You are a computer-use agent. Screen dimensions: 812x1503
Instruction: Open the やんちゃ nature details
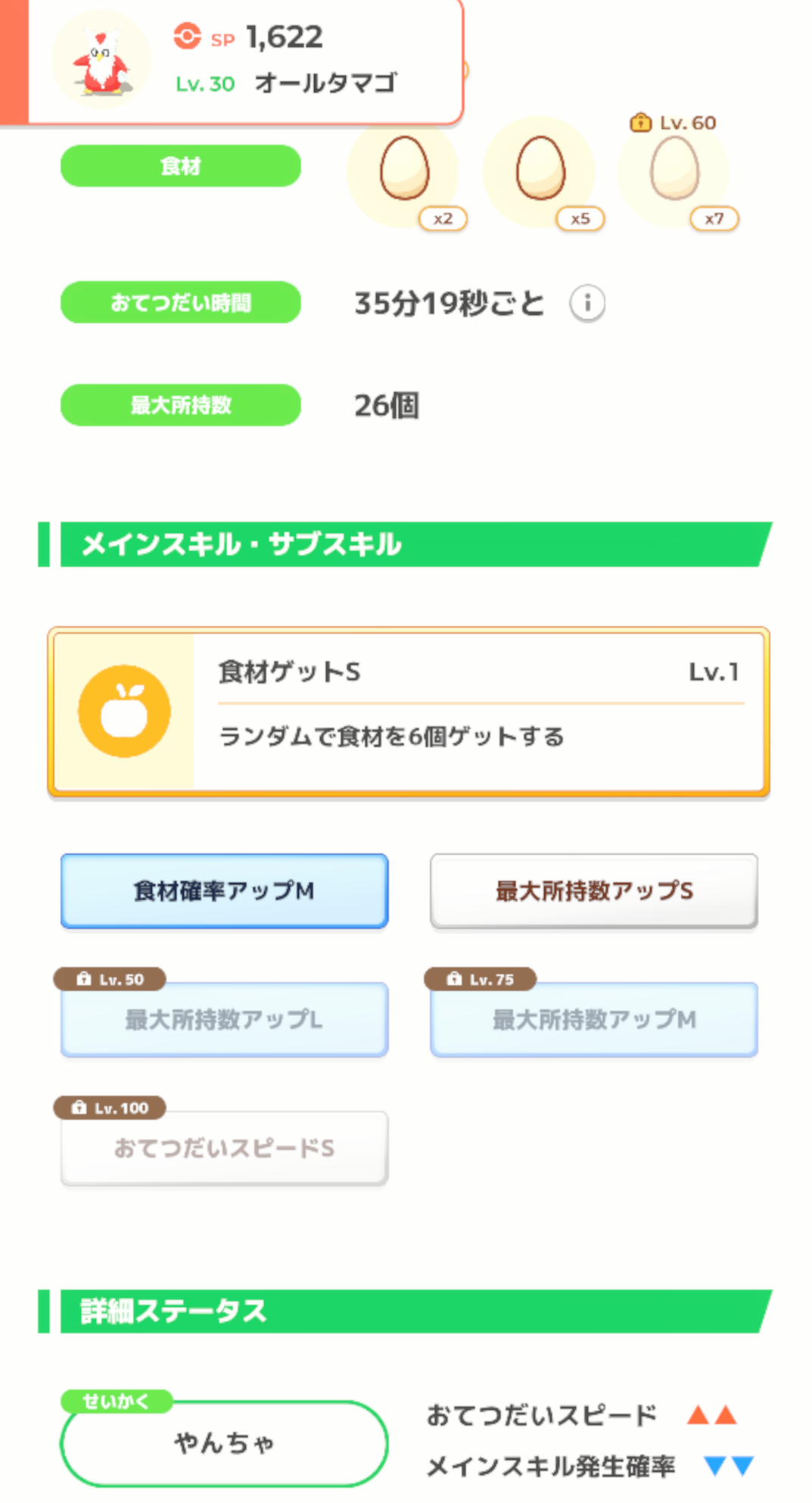224,1442
